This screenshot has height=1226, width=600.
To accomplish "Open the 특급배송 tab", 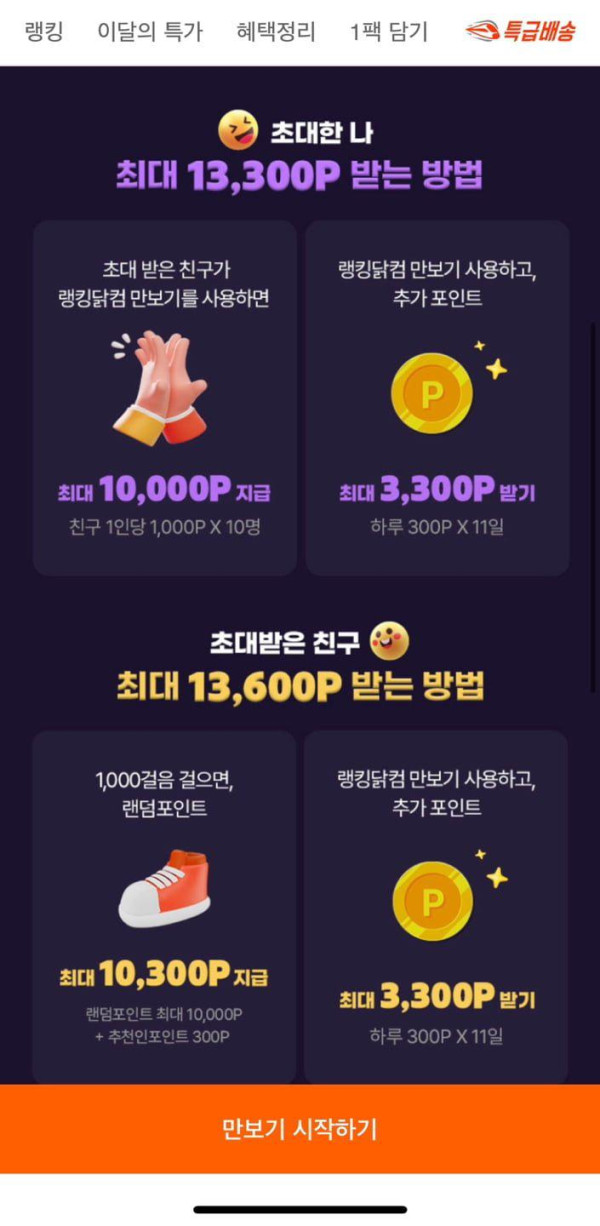I will 520,32.
